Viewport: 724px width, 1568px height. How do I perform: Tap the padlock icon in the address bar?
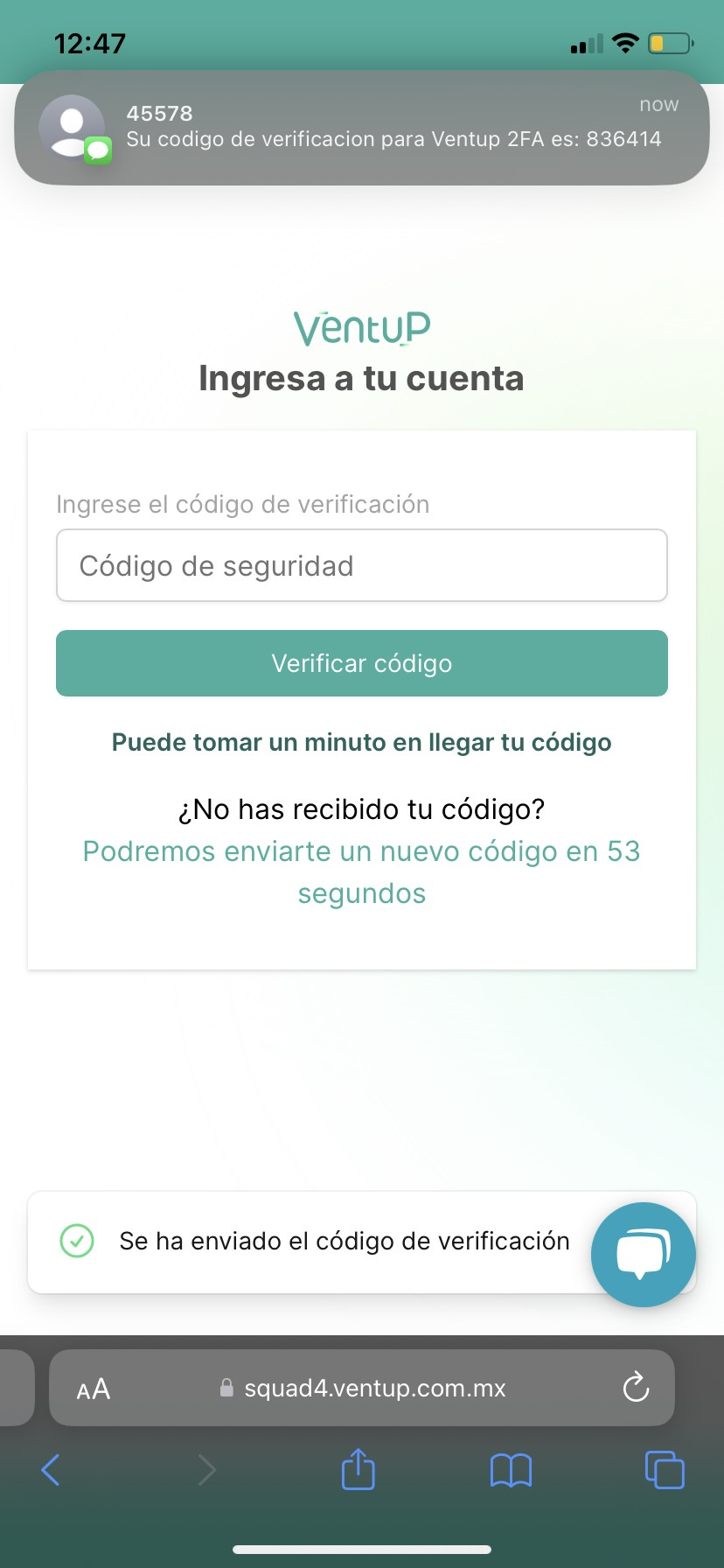click(226, 1388)
